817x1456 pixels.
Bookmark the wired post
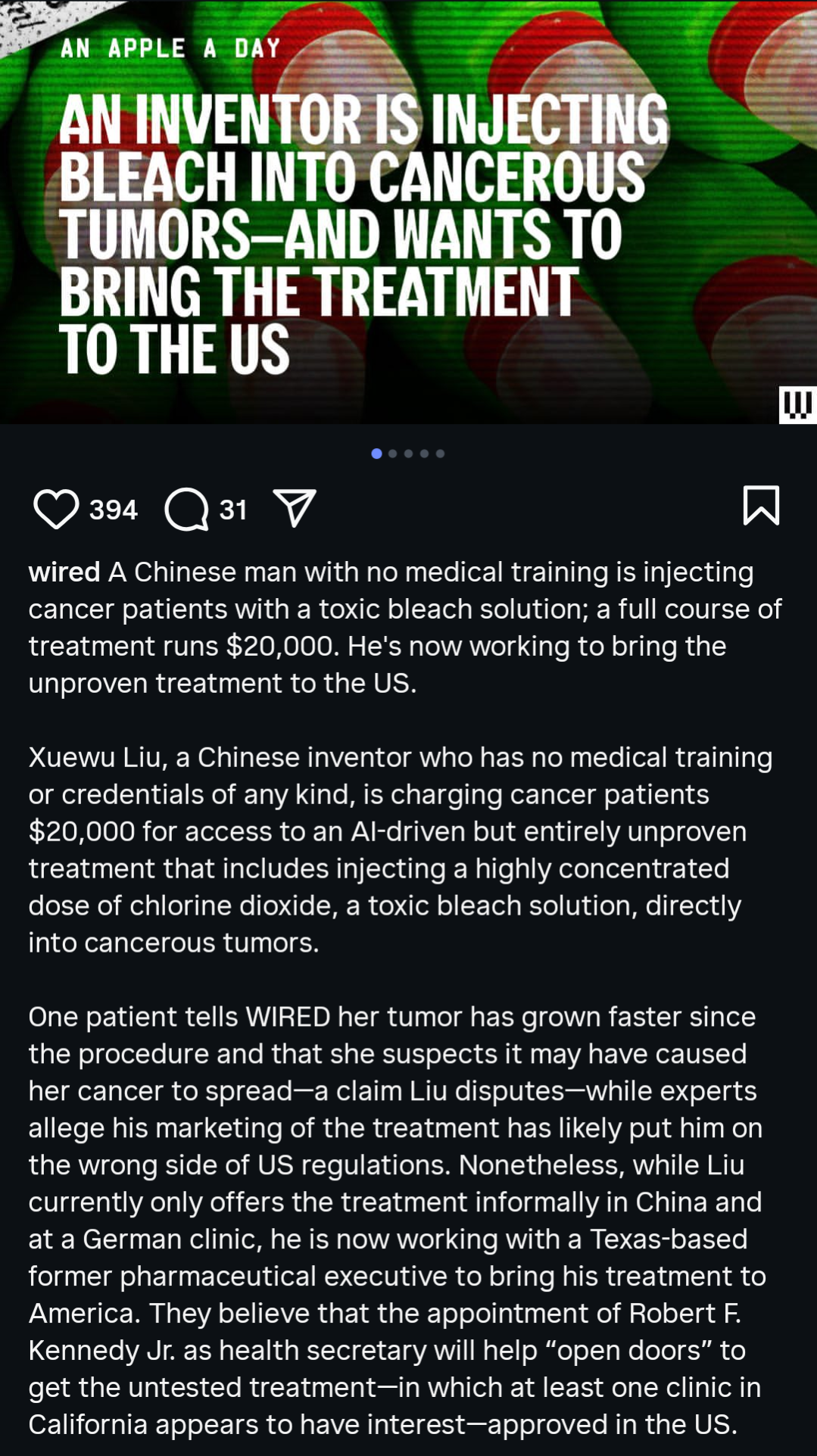pyautogui.click(x=761, y=506)
